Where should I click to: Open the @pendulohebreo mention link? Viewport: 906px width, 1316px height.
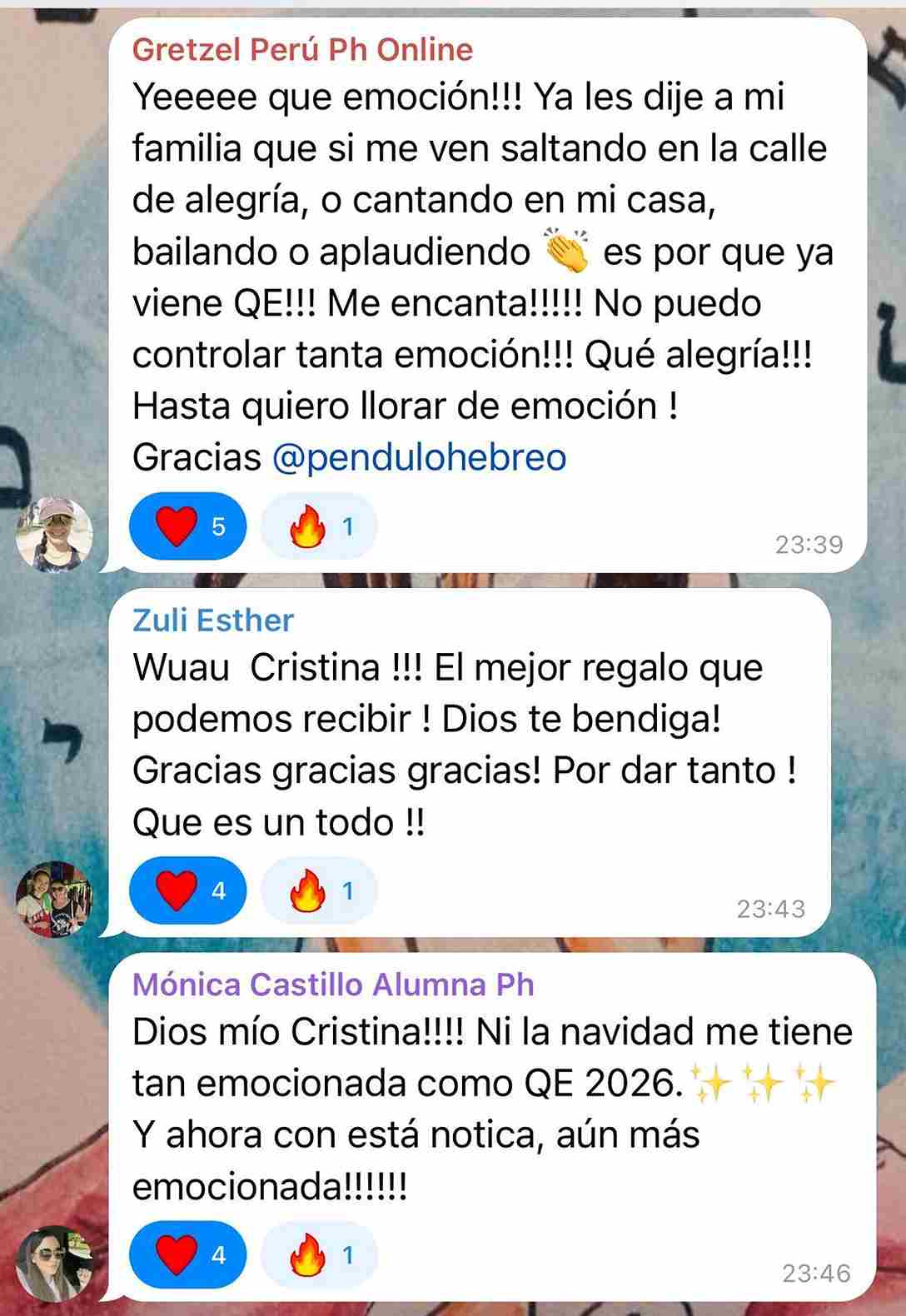[x=420, y=457]
